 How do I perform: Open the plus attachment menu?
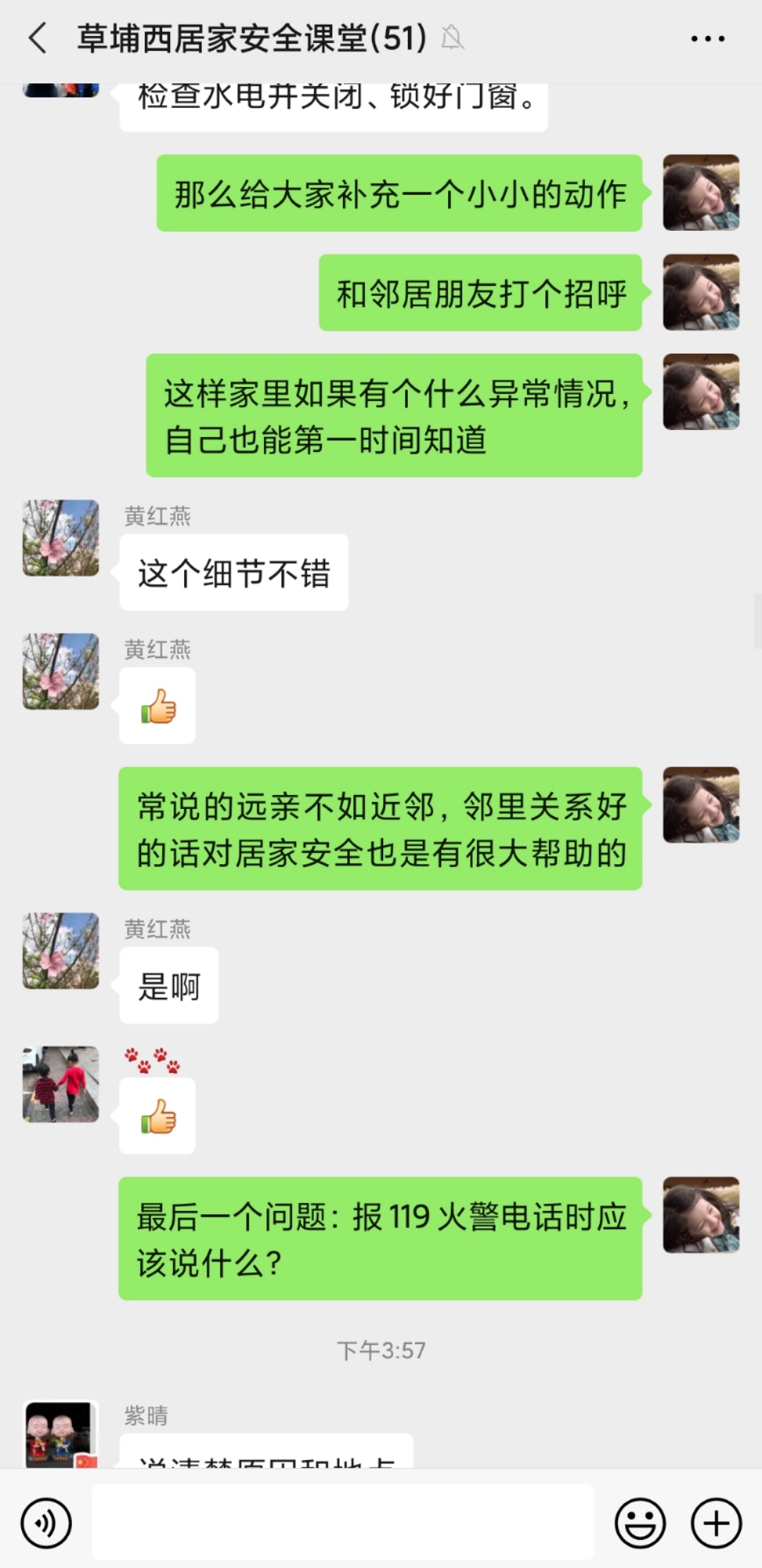click(716, 1523)
